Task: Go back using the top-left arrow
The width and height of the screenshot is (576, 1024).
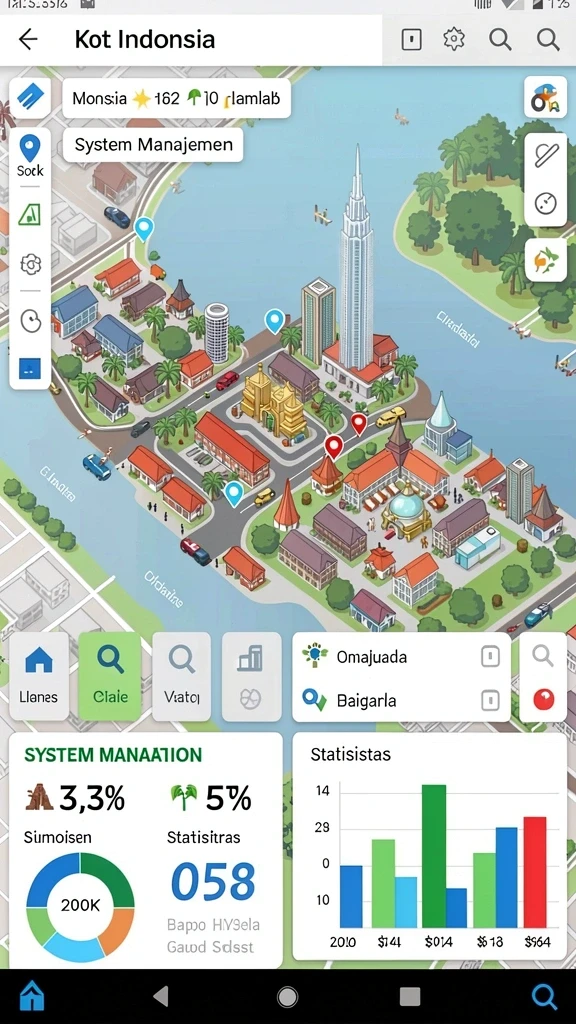Action: tap(28, 40)
